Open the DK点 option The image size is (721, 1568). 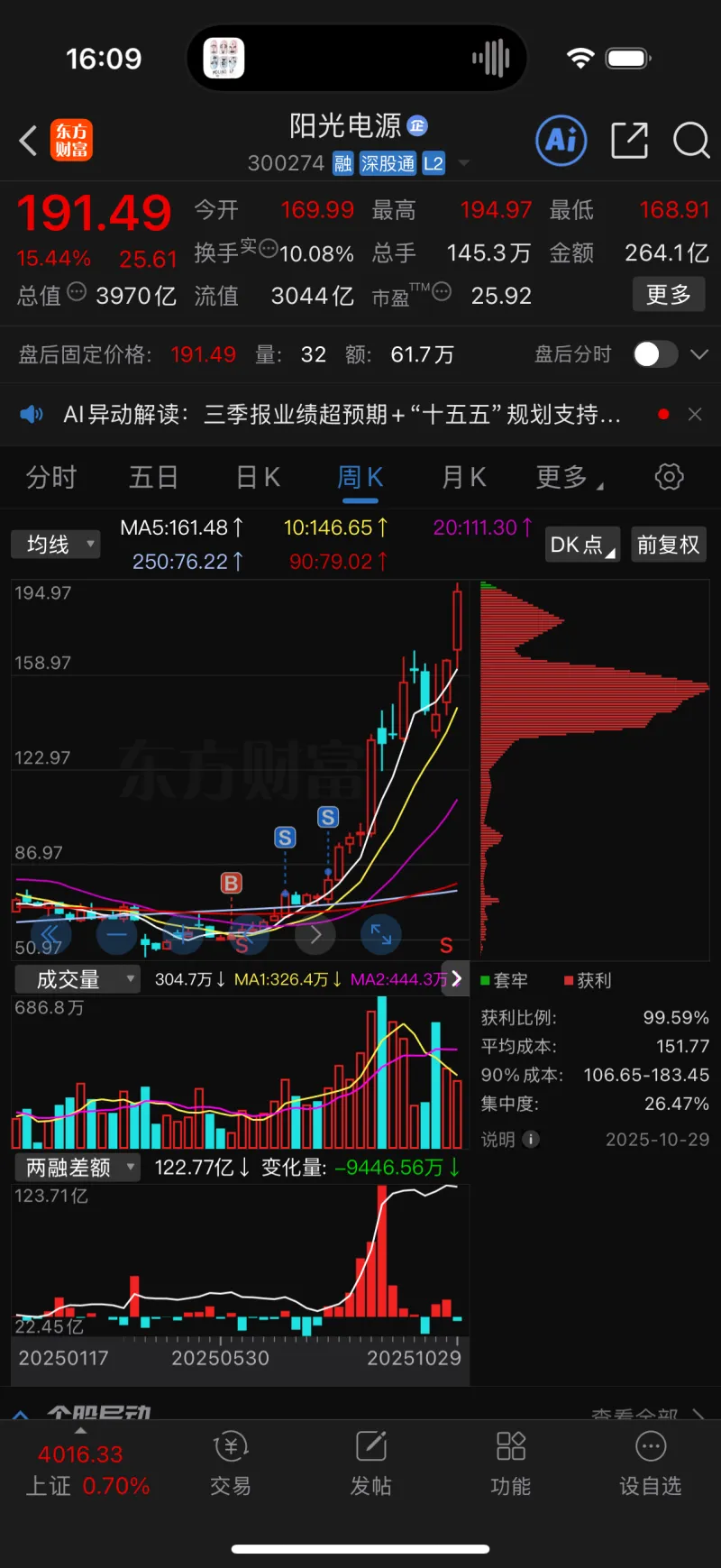(x=582, y=545)
